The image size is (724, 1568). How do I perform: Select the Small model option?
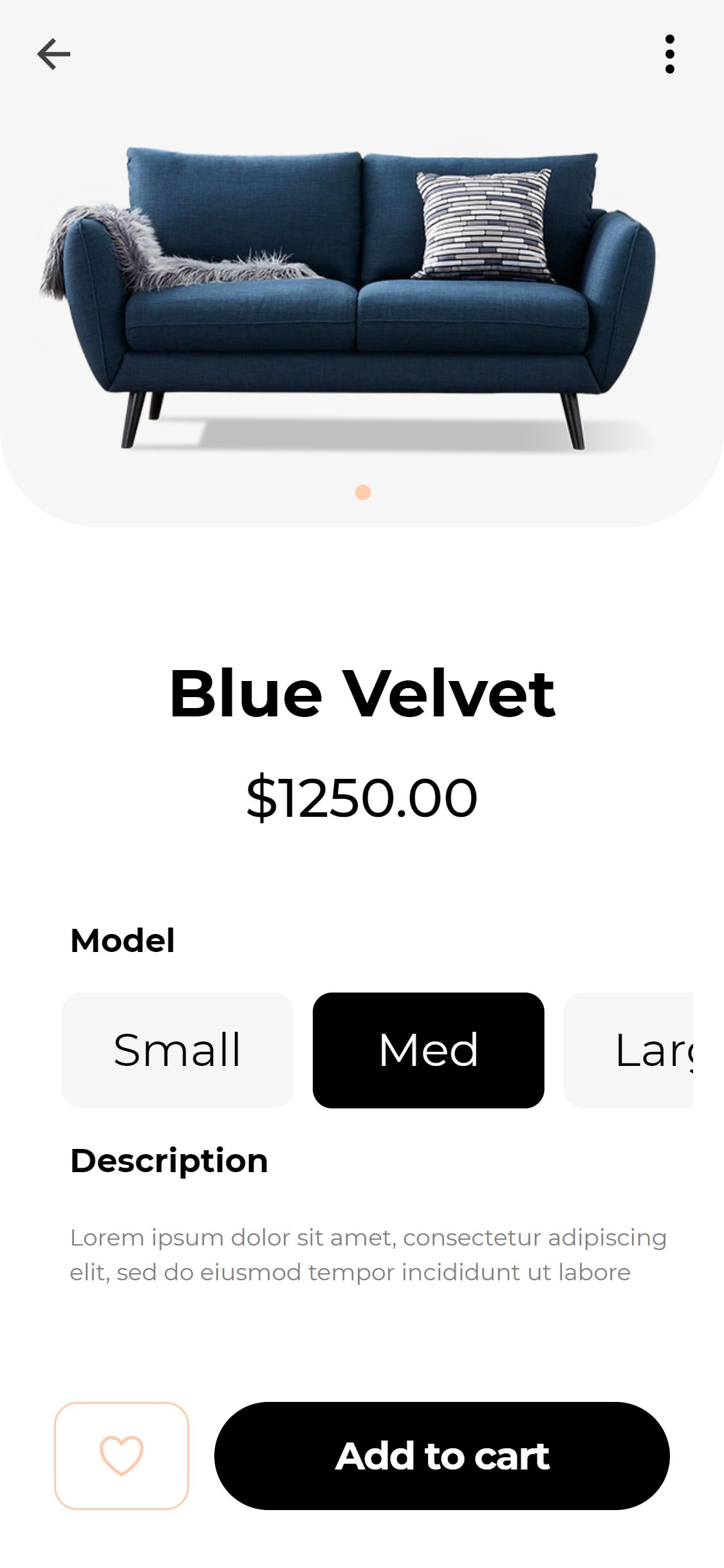pos(178,1050)
